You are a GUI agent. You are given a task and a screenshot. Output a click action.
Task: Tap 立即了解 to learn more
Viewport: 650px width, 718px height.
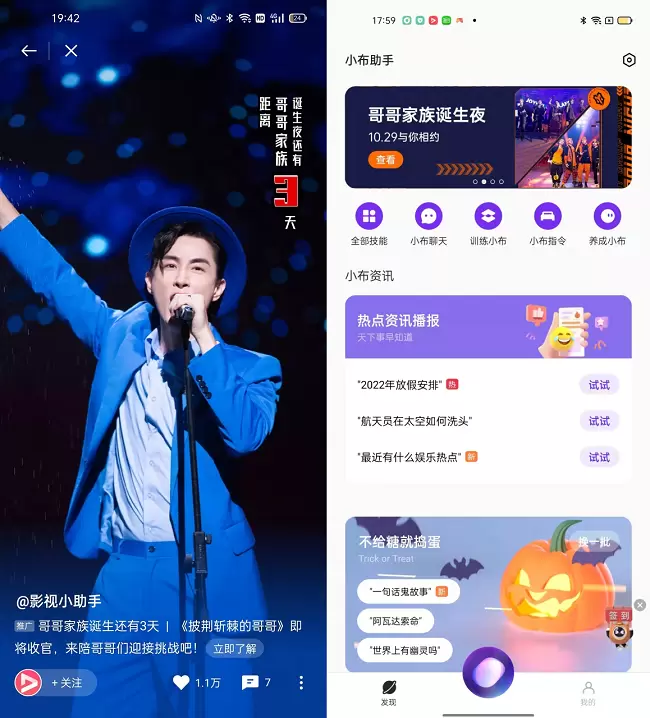[236, 648]
